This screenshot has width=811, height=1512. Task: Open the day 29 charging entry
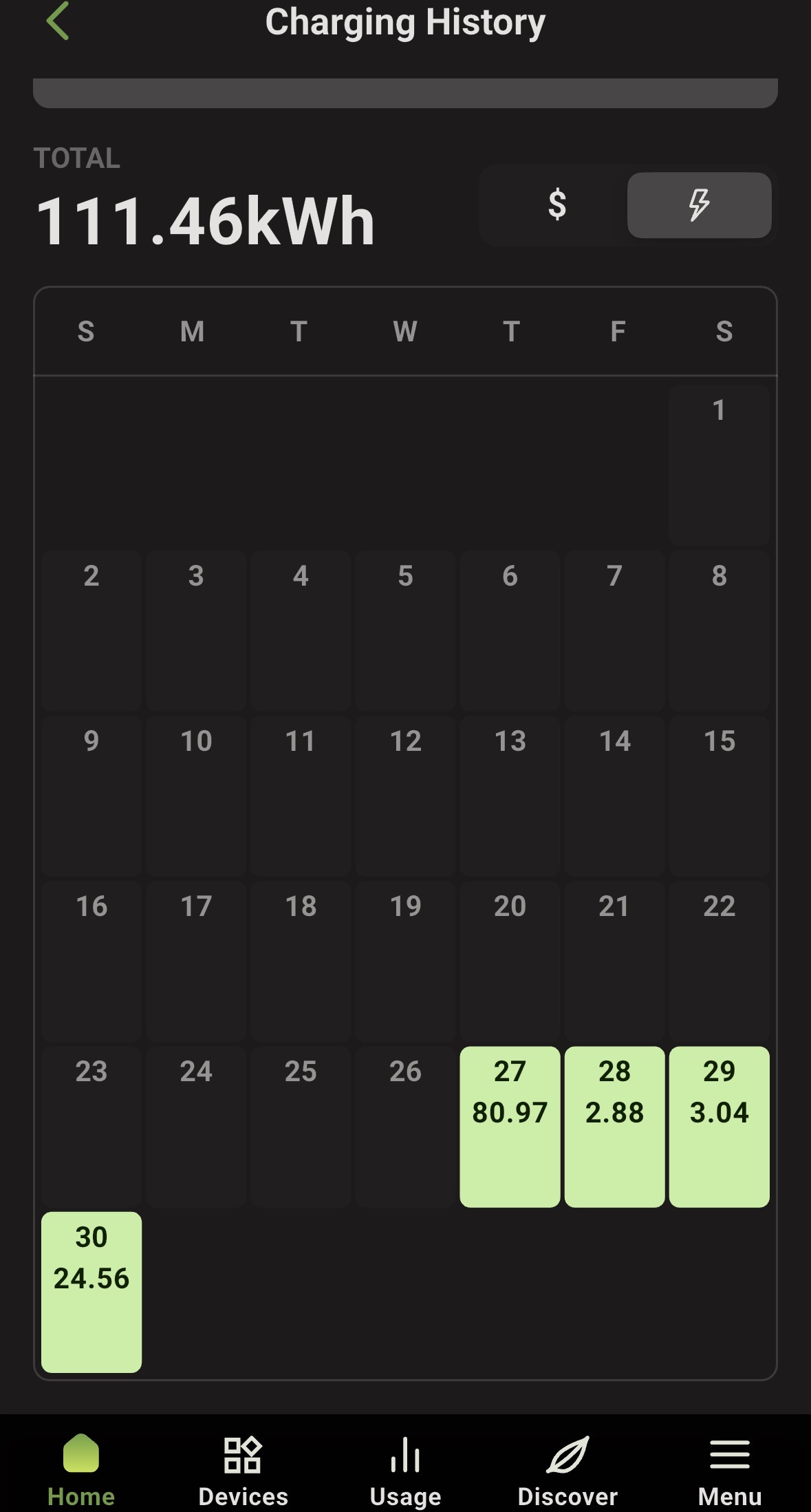point(719,1126)
